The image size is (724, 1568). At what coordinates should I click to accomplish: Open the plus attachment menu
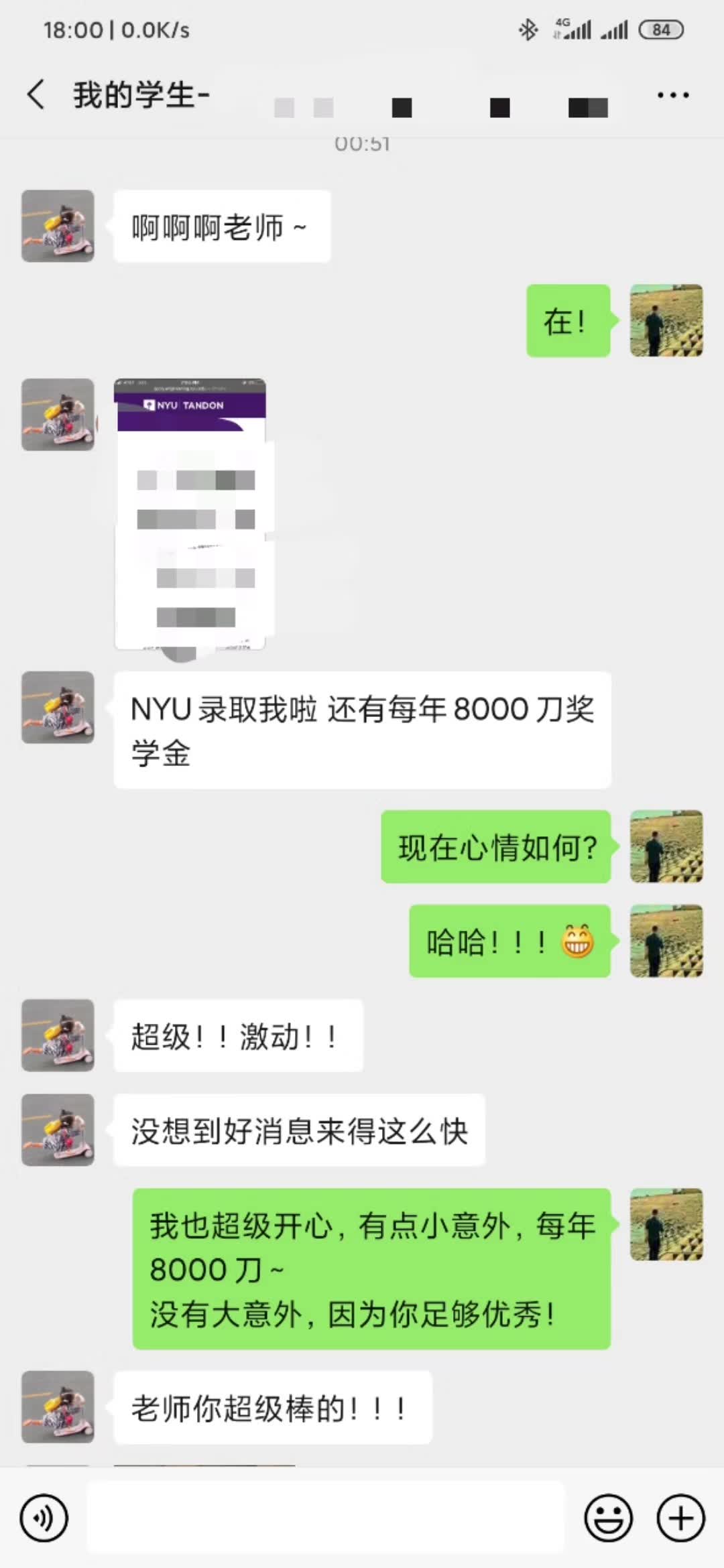click(680, 1518)
